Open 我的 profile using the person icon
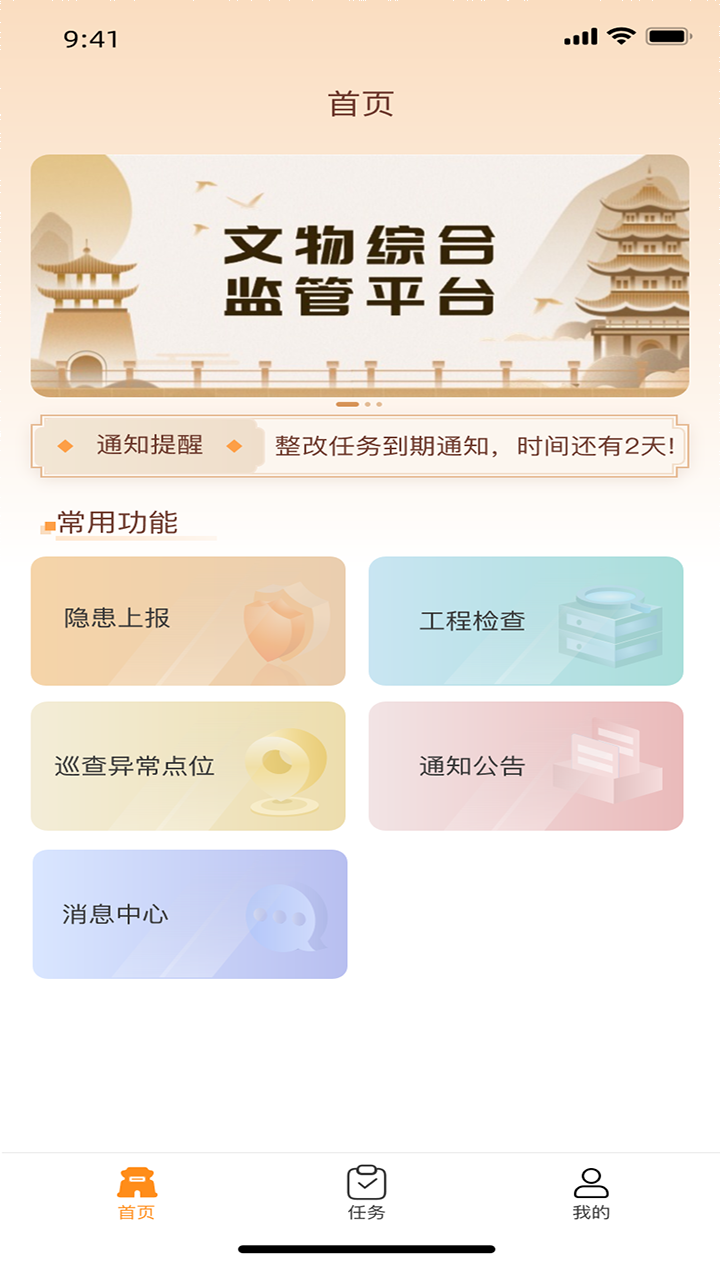The height and width of the screenshot is (1280, 720). (x=592, y=1182)
